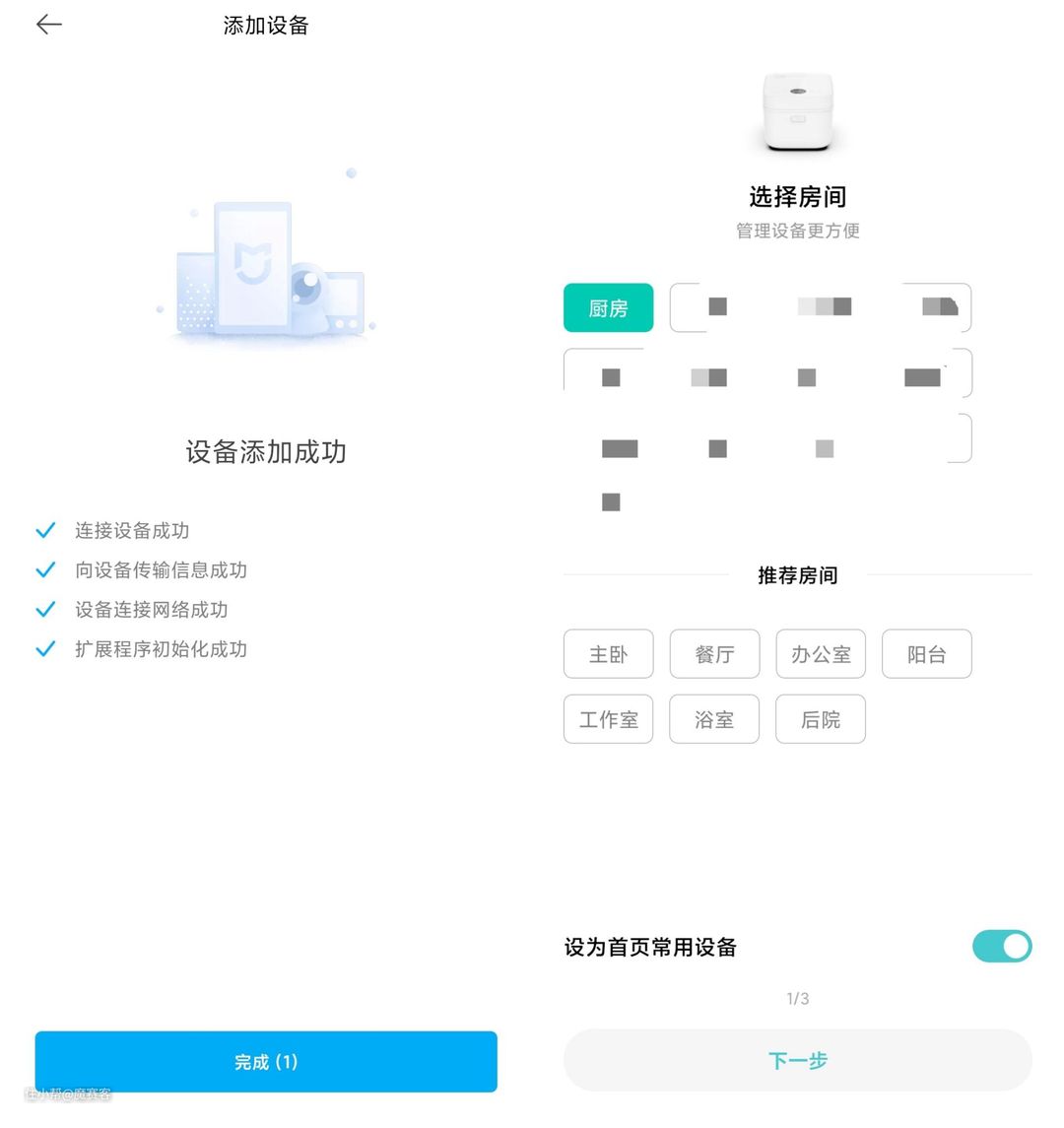Go back from the 添加设备 screen
Screen dimensions: 1064x1128
click(x=48, y=26)
